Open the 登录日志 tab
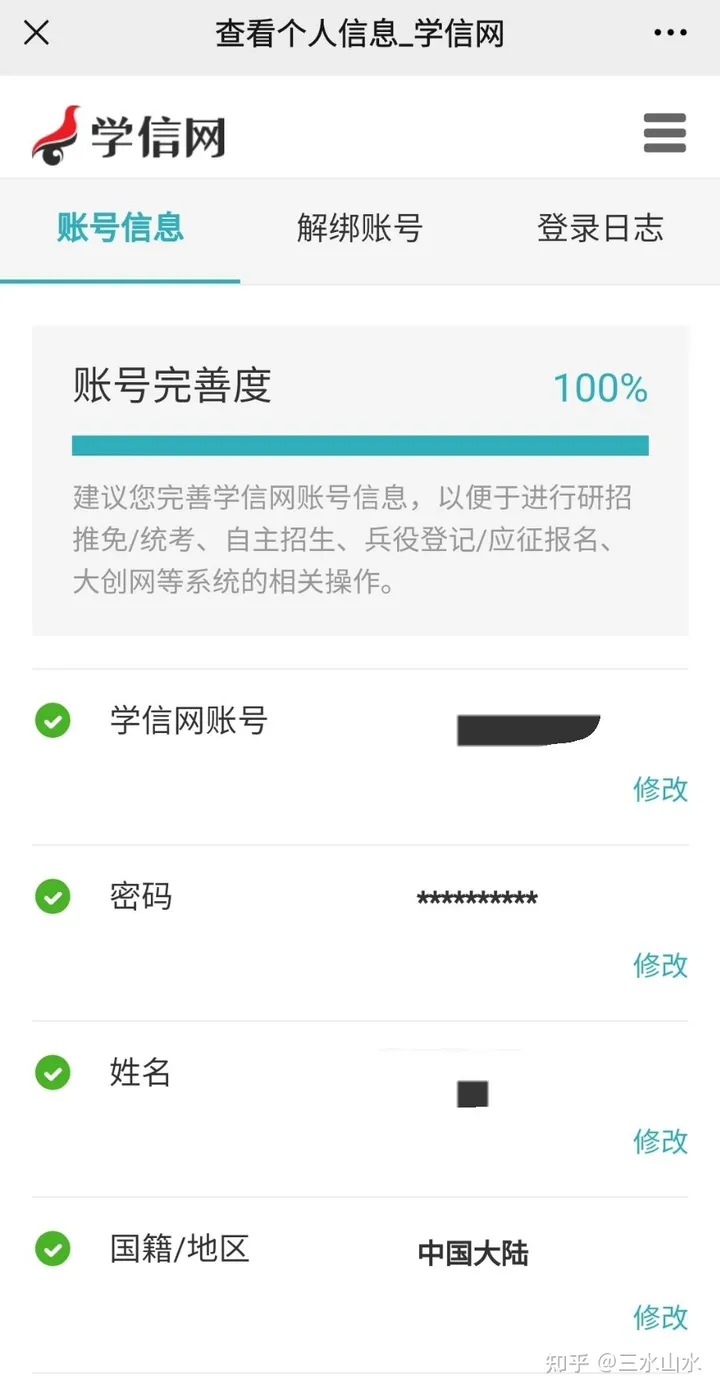720x1392 pixels. 600,229
